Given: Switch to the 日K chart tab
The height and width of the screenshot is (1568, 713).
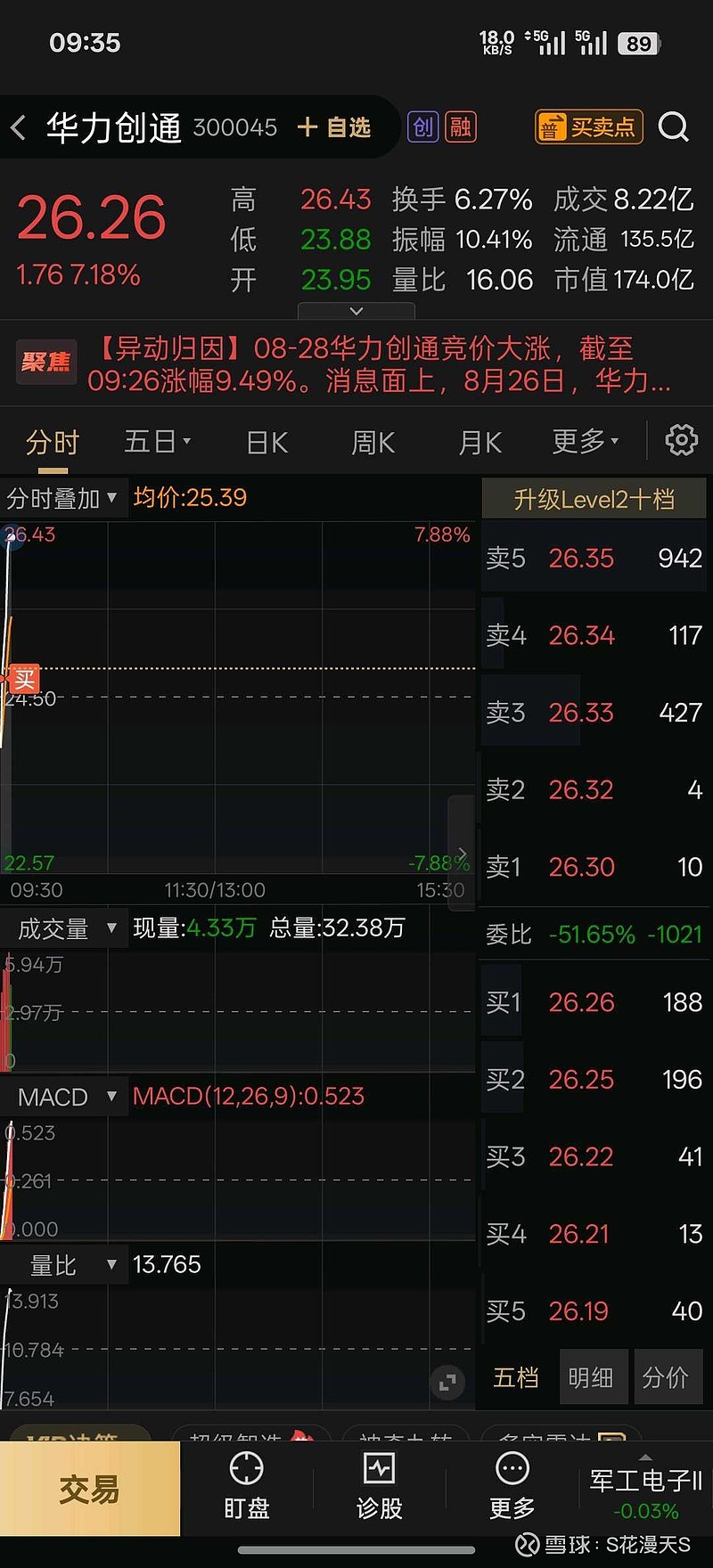Looking at the screenshot, I should coord(266,442).
